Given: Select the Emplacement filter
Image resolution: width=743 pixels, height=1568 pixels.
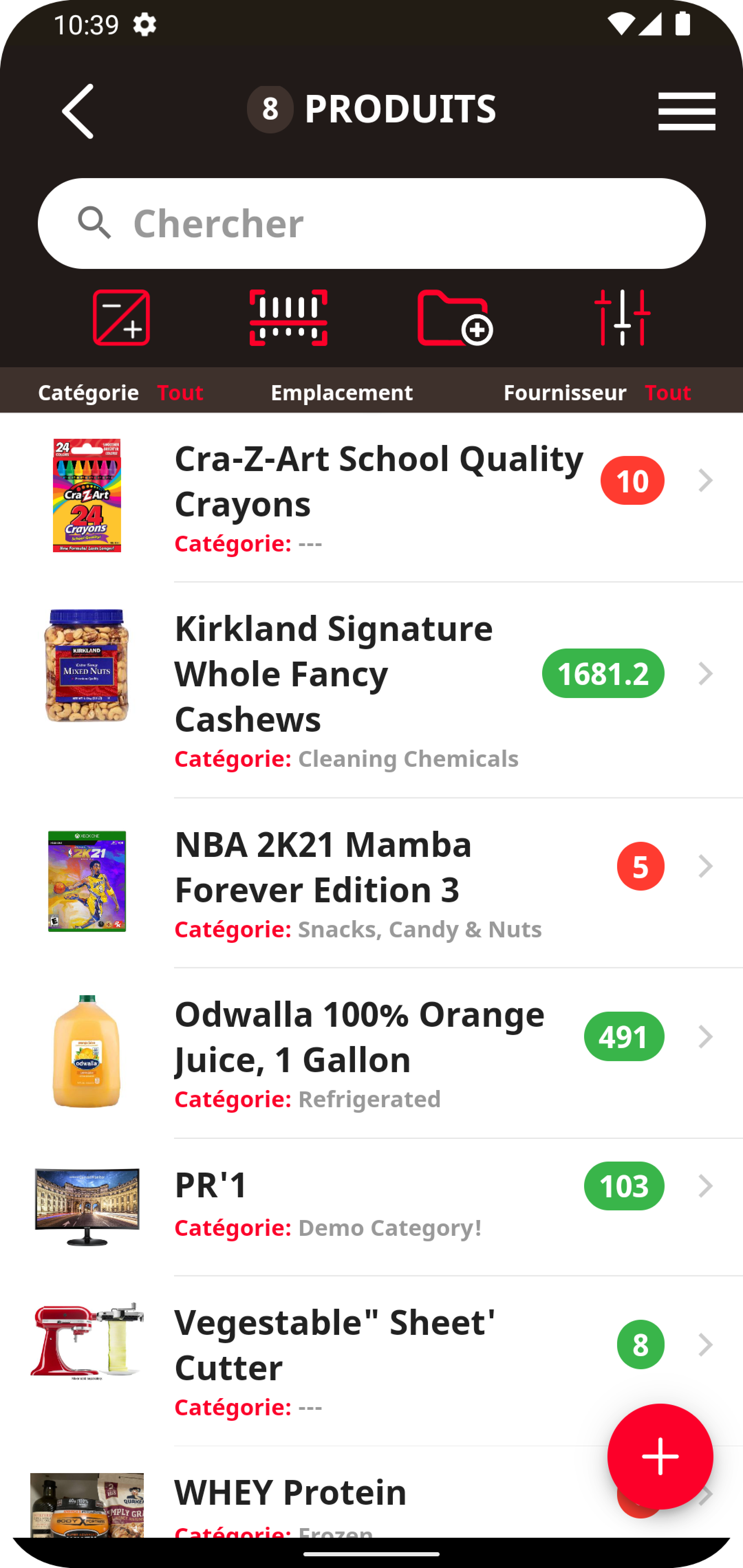Looking at the screenshot, I should click(x=342, y=393).
